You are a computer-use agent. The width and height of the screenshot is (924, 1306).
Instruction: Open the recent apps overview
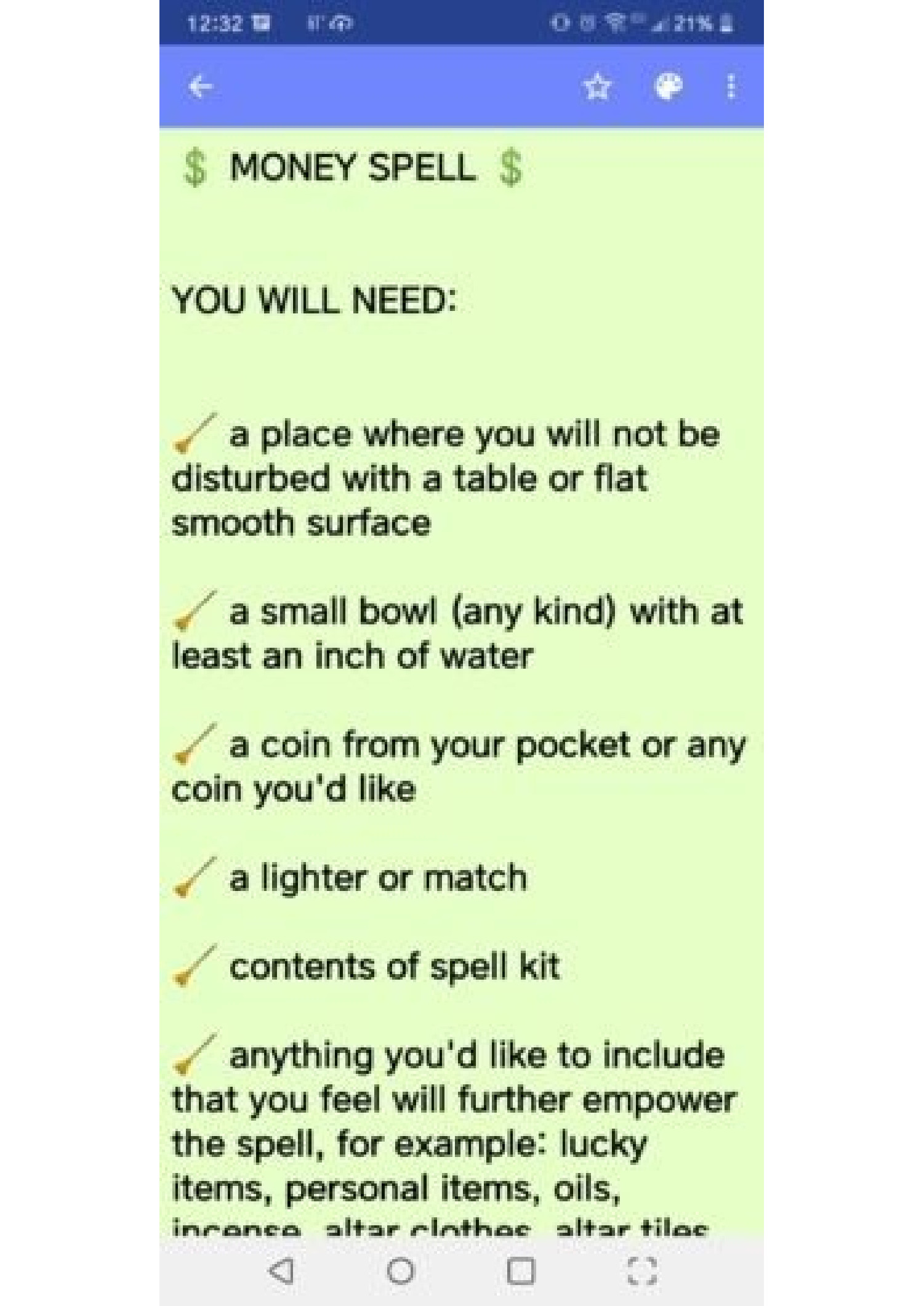coord(520,1271)
